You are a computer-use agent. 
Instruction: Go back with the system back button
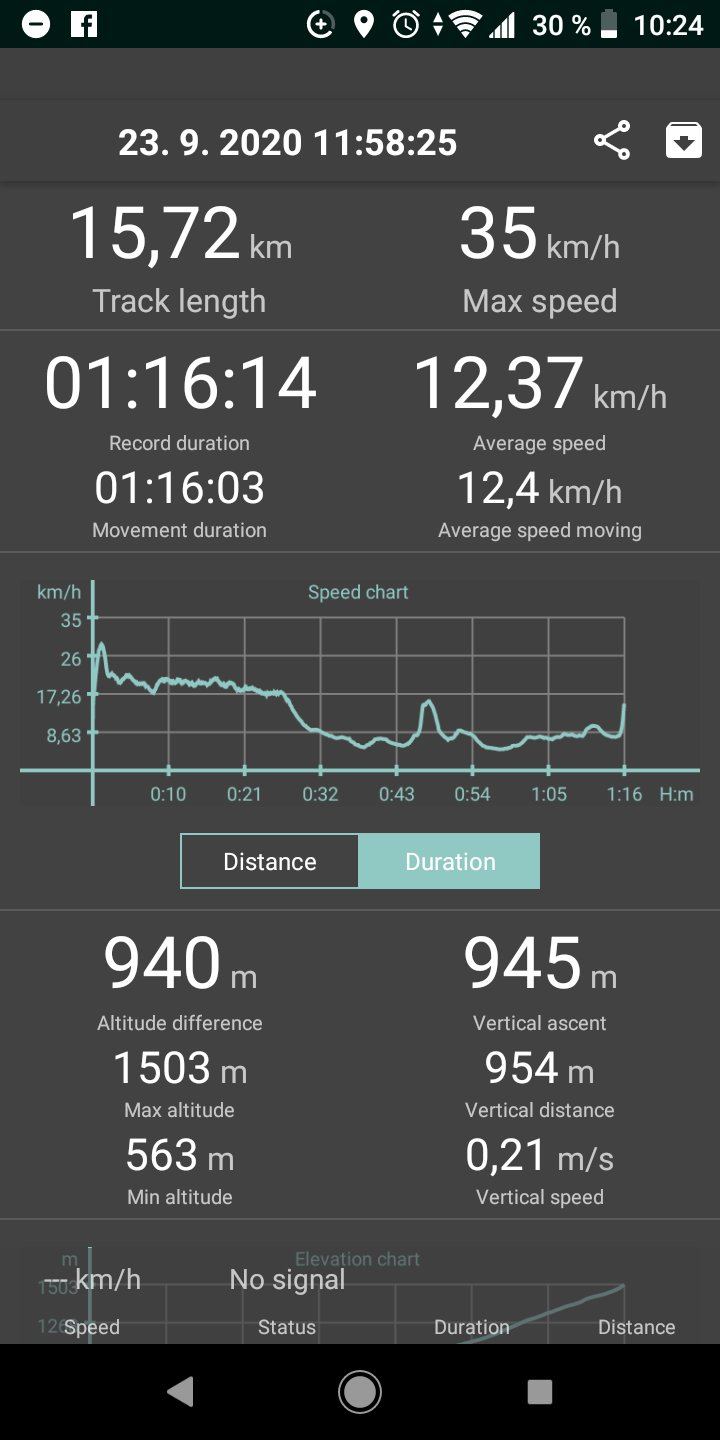(180, 1392)
